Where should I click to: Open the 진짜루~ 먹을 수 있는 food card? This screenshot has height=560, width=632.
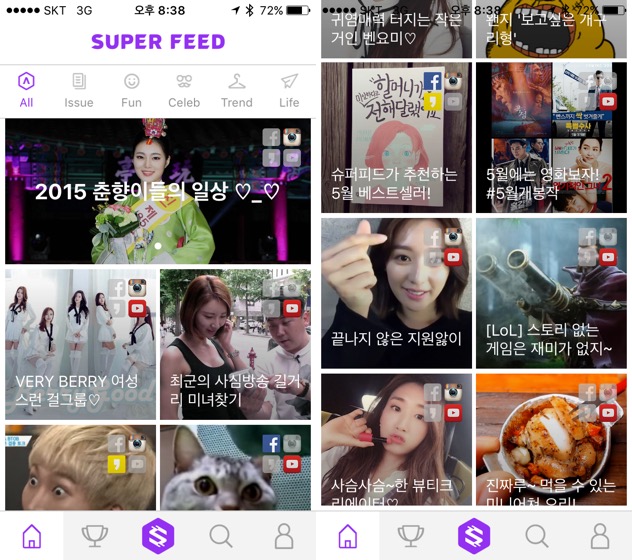[551, 442]
